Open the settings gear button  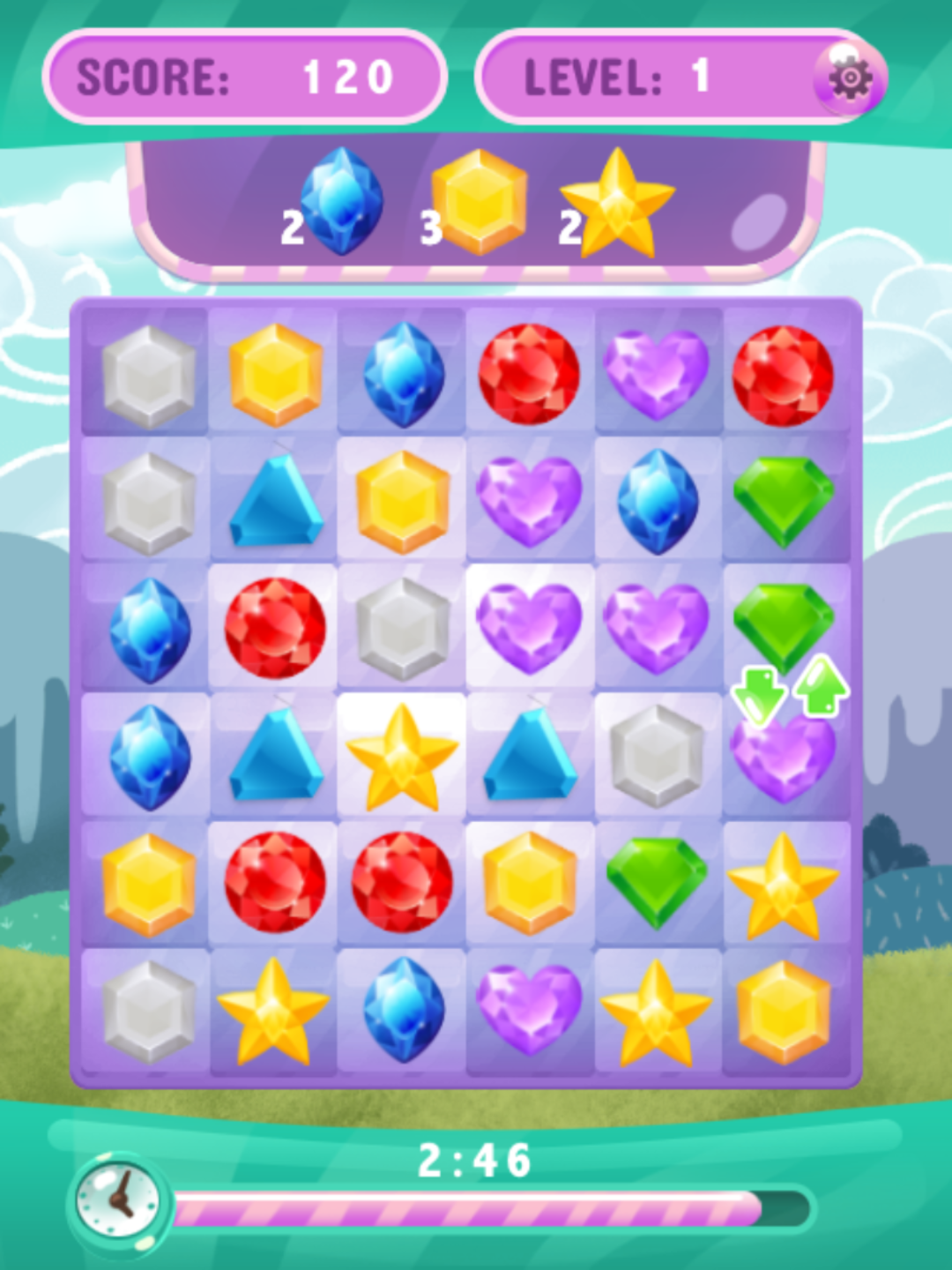849,78
